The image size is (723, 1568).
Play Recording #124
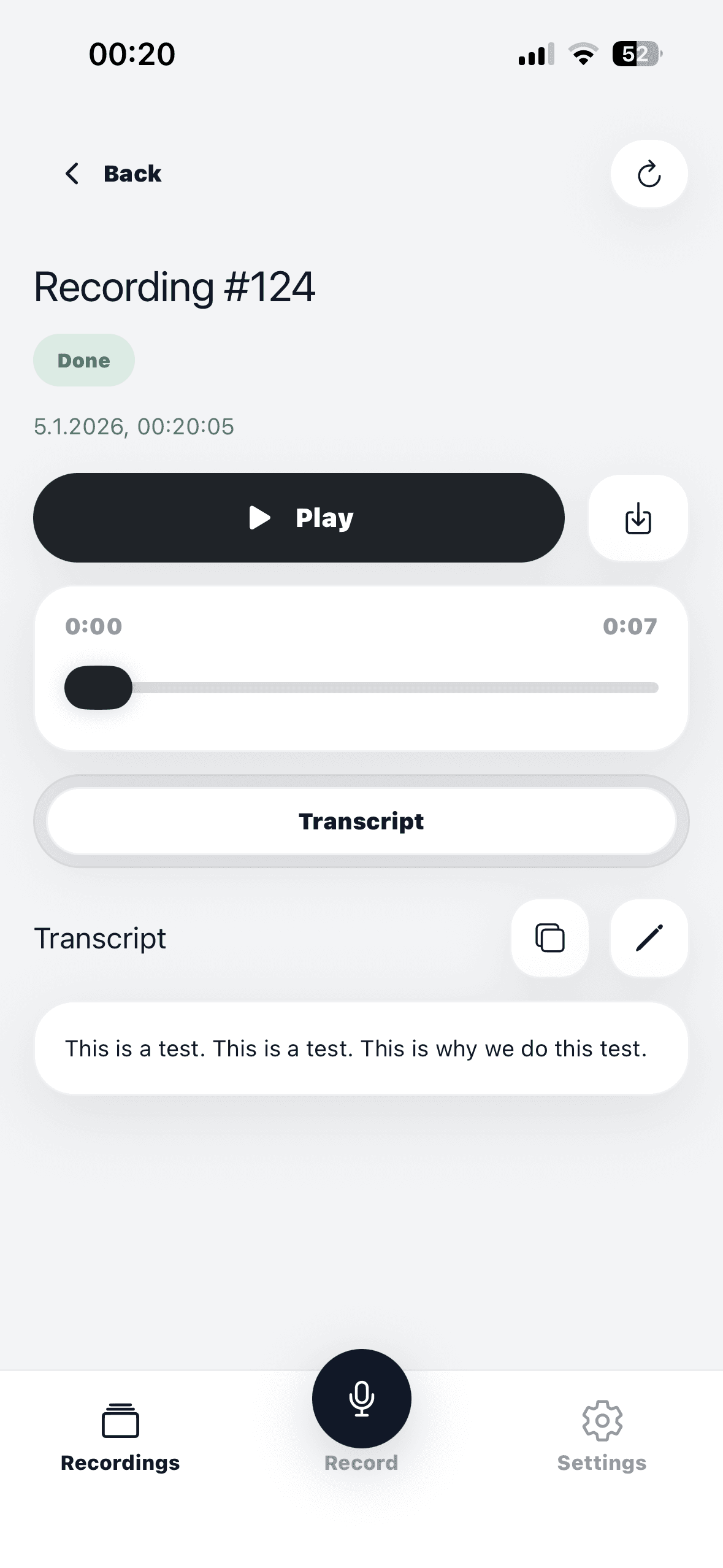click(x=301, y=517)
